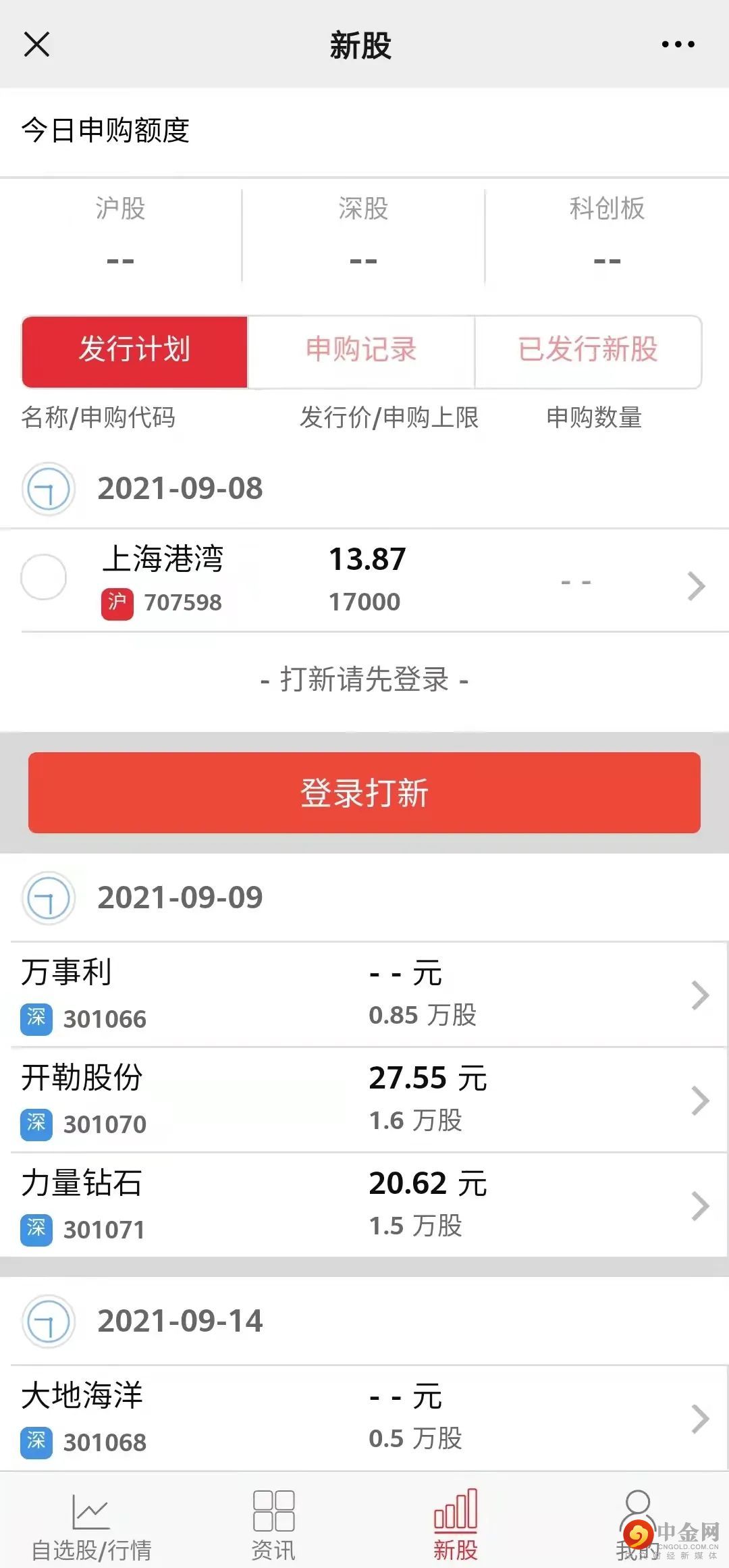Open 上海港湾 details chevron
Viewport: 729px width, 1568px height.
pos(695,585)
